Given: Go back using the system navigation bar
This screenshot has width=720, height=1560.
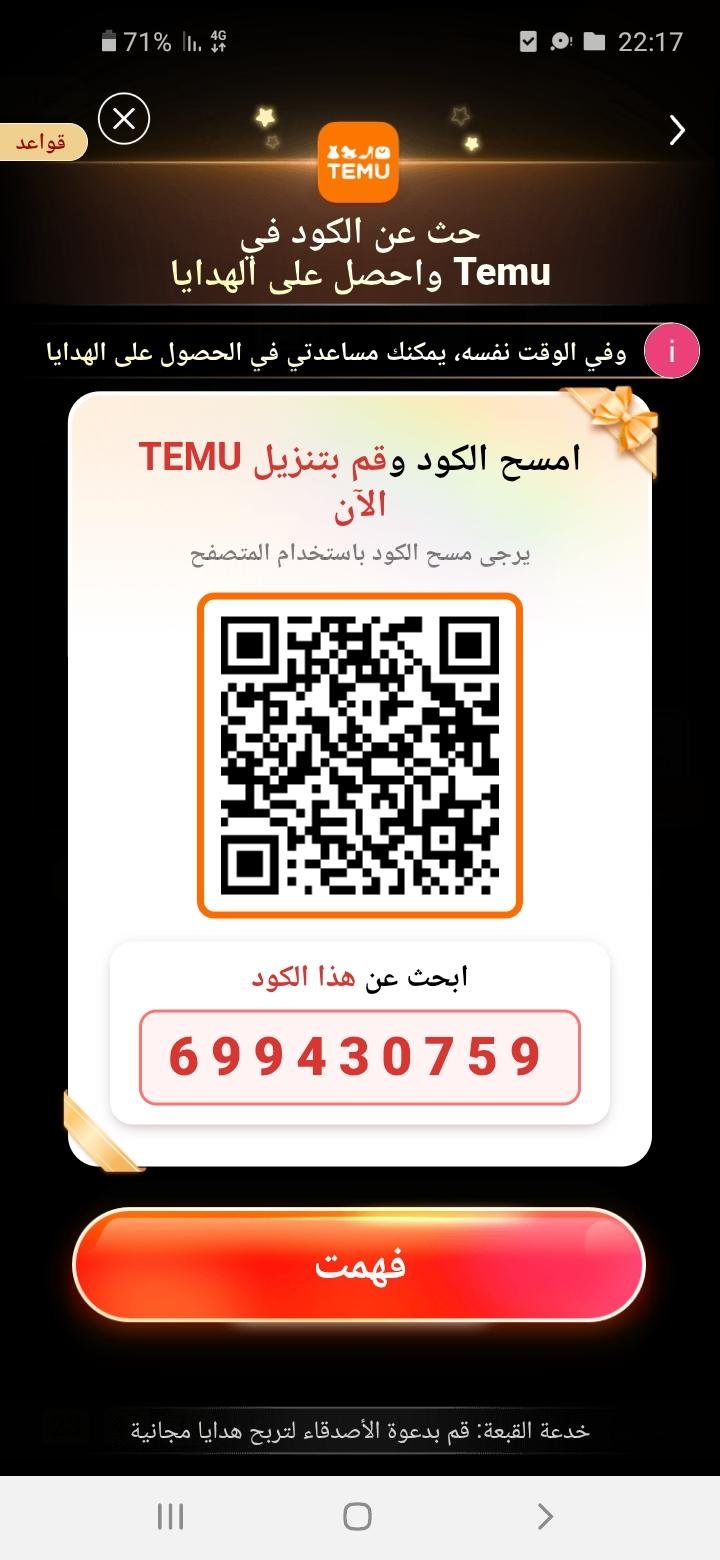Looking at the screenshot, I should pos(545,1517).
